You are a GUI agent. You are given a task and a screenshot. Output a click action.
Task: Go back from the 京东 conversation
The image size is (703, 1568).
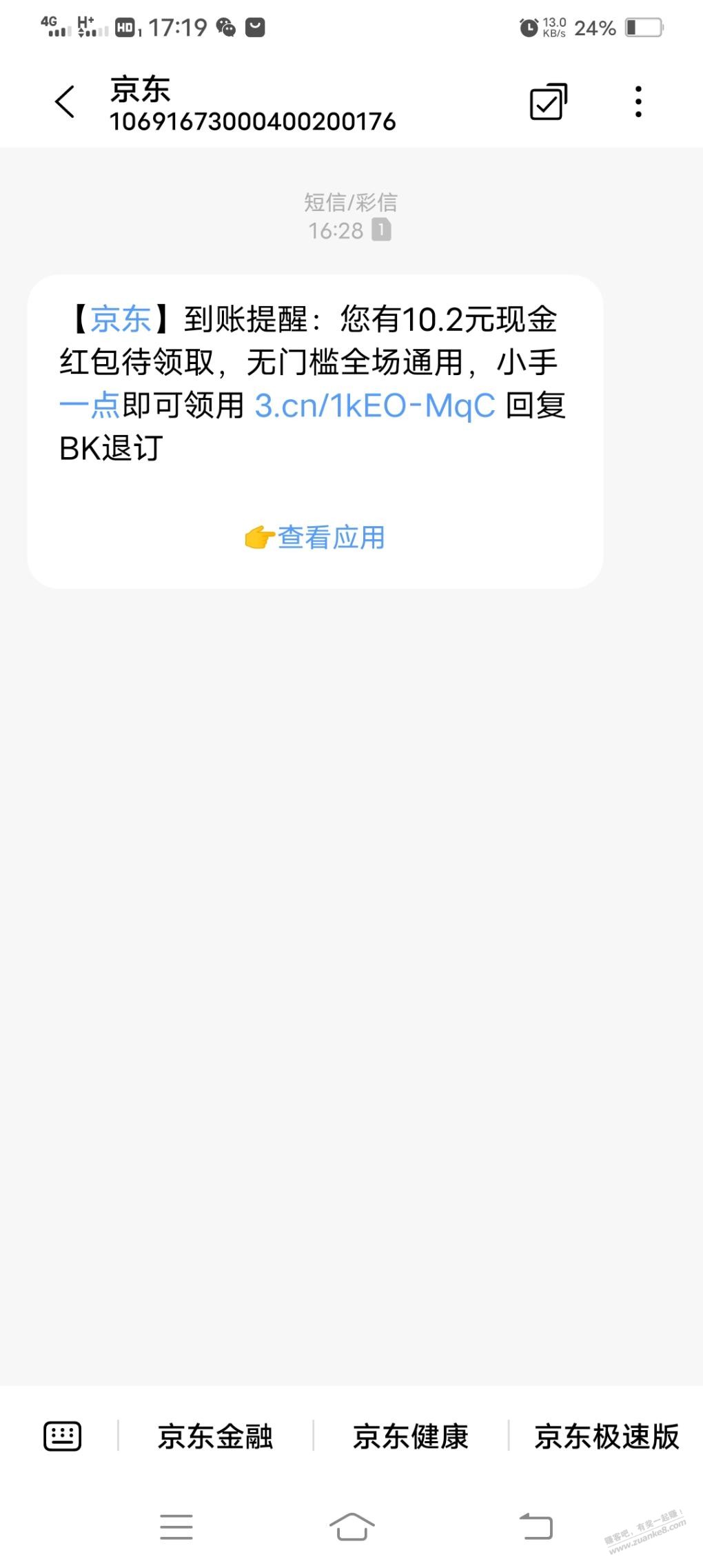[x=65, y=102]
